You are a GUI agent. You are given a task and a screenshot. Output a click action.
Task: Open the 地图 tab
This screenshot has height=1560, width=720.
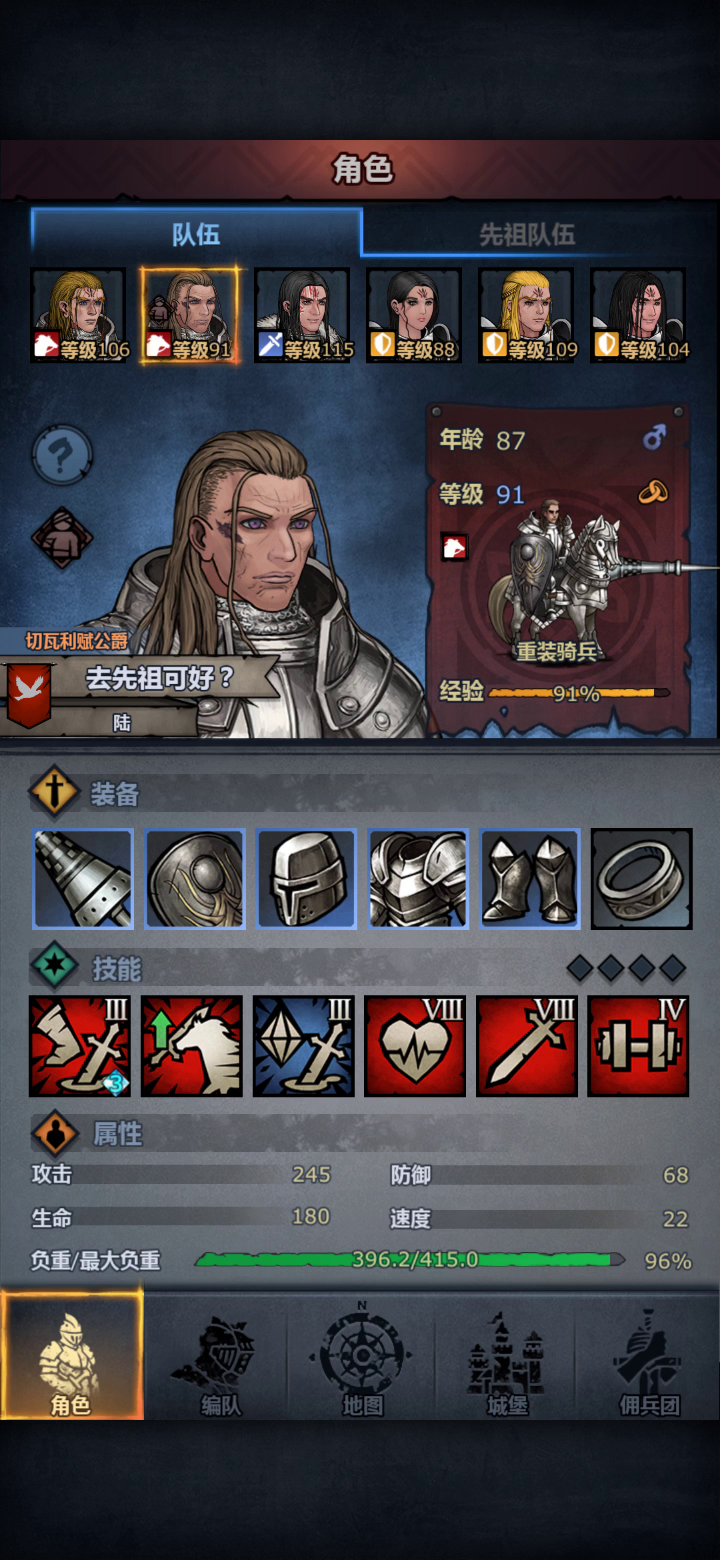click(361, 1358)
